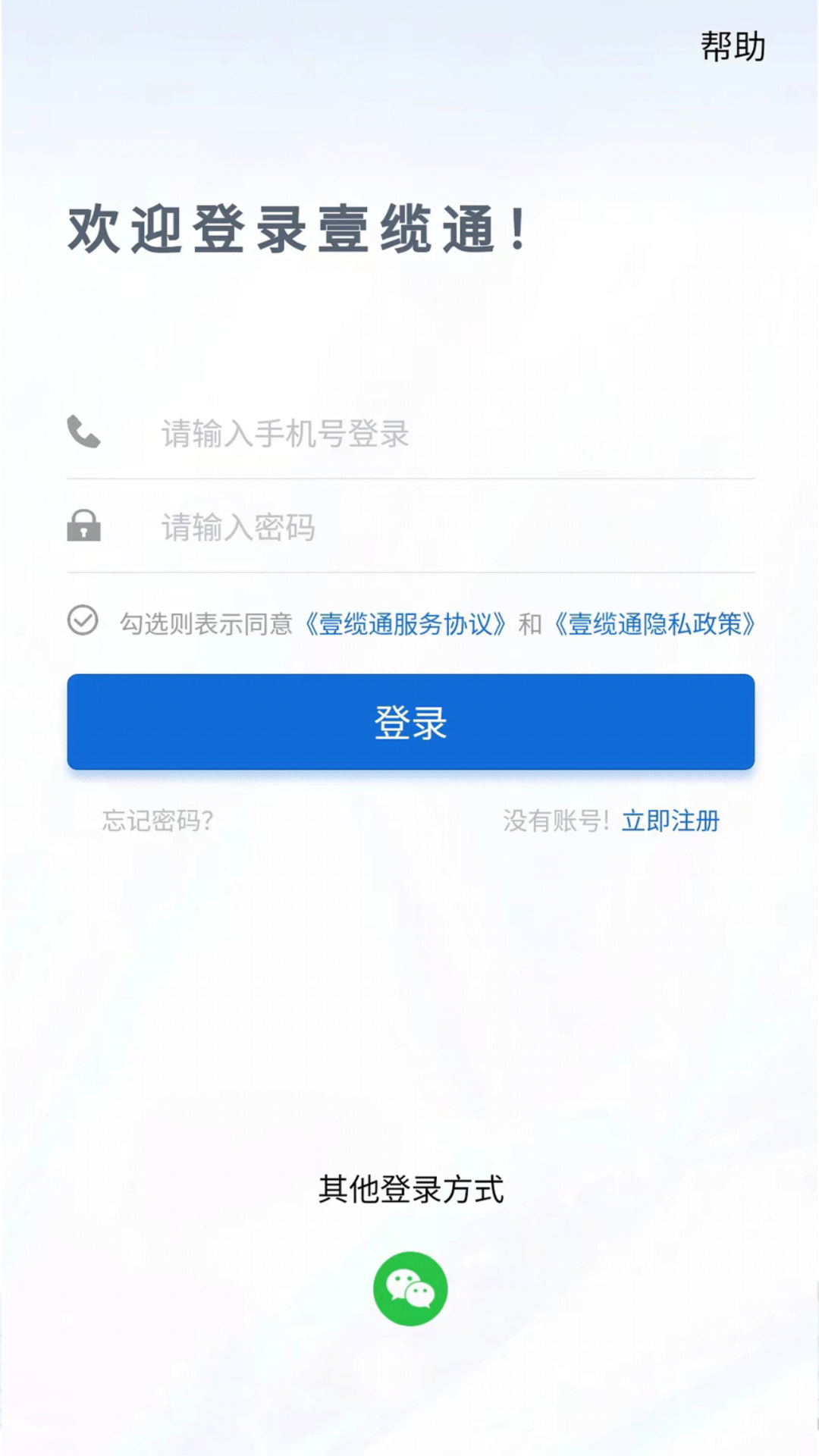Open 壹缆通服务协议 link
Image resolution: width=819 pixels, height=1456 pixels.
click(405, 624)
